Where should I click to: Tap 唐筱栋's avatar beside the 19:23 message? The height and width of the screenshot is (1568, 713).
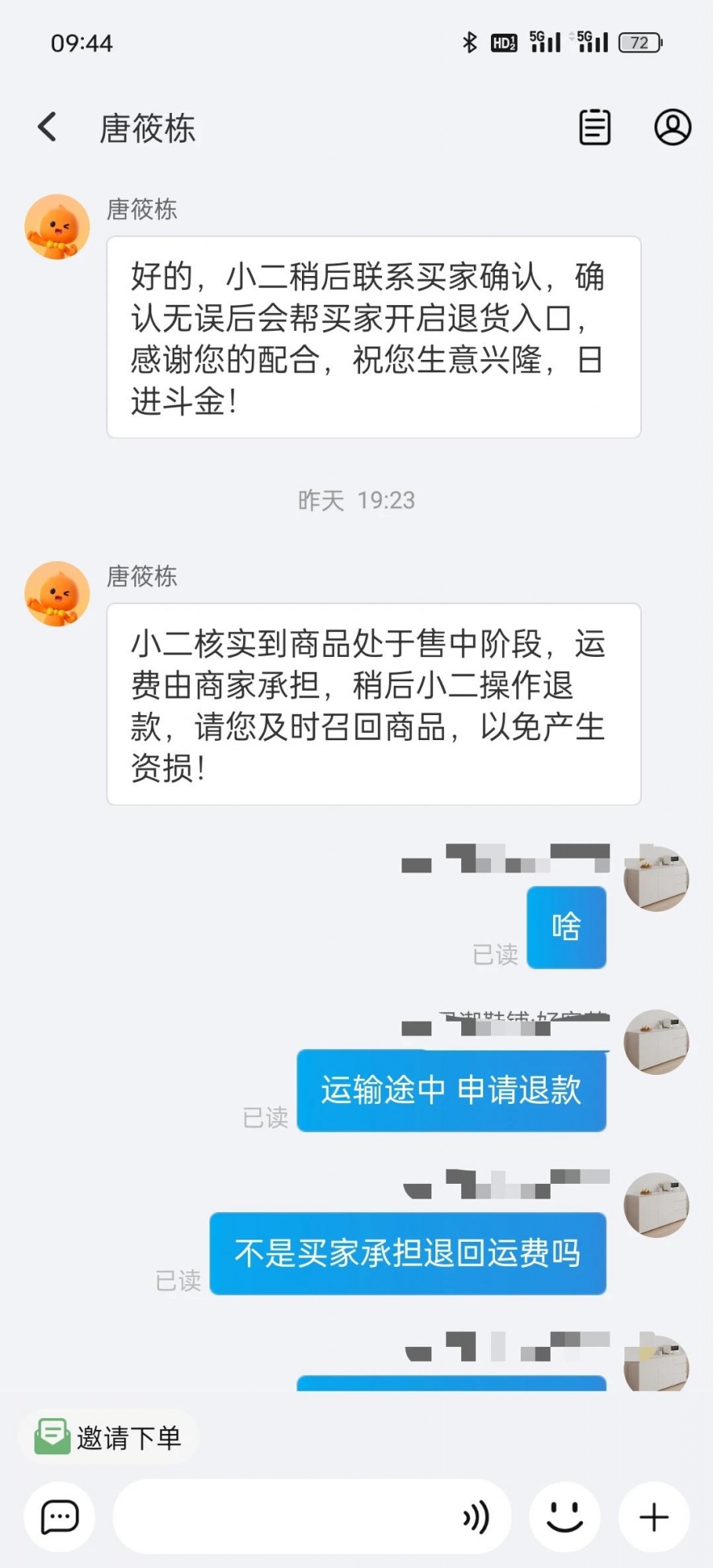point(57,593)
